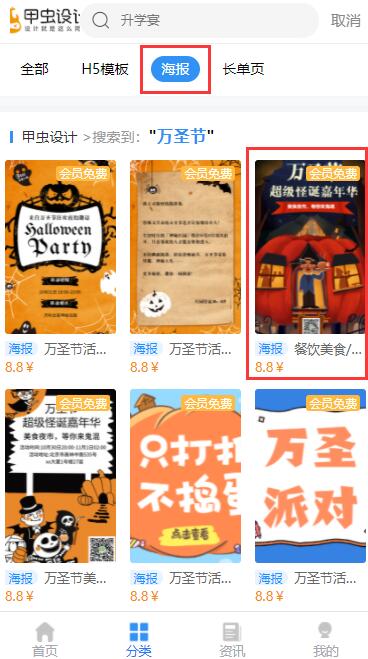Open the 我的 profile tab
The image size is (368, 659).
[325, 639]
